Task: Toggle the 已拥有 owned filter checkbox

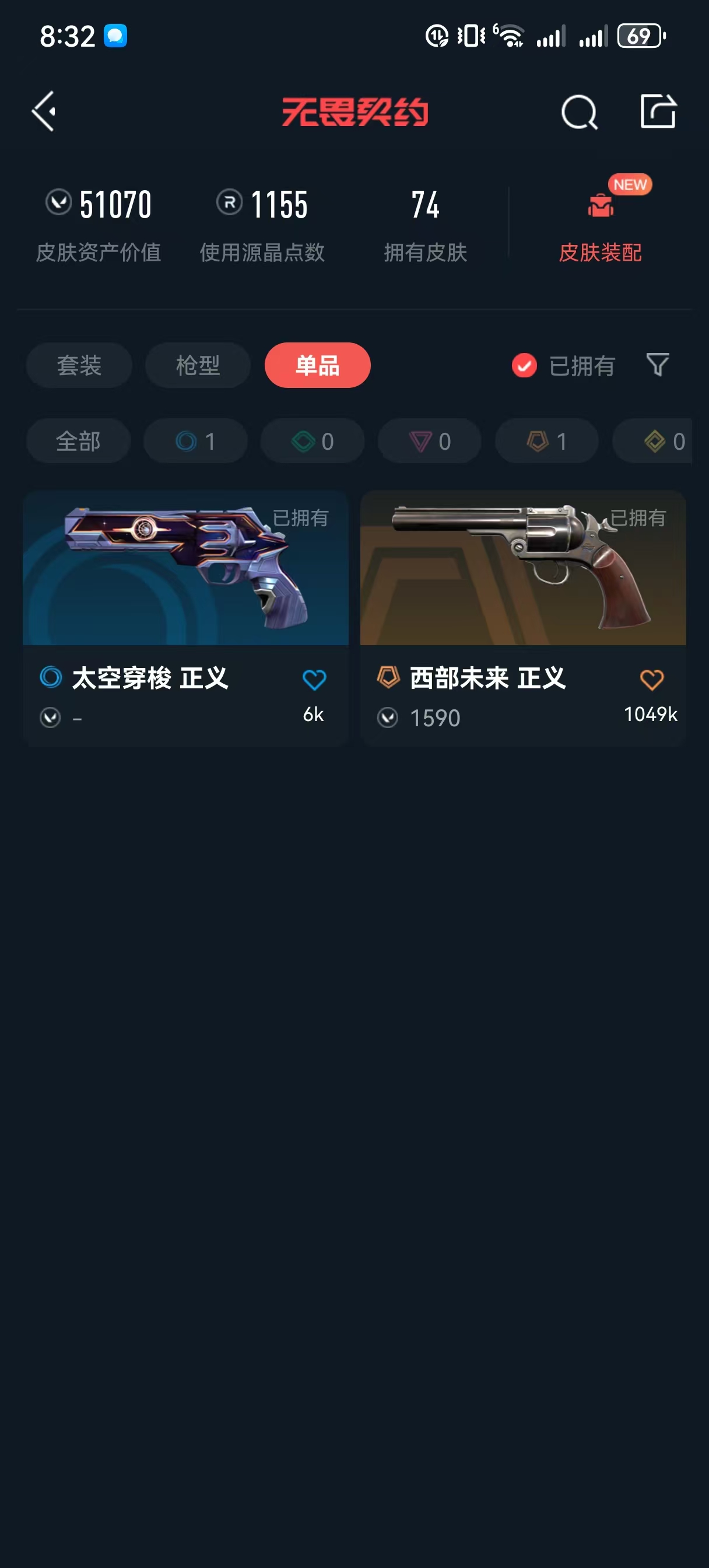Action: tap(524, 366)
